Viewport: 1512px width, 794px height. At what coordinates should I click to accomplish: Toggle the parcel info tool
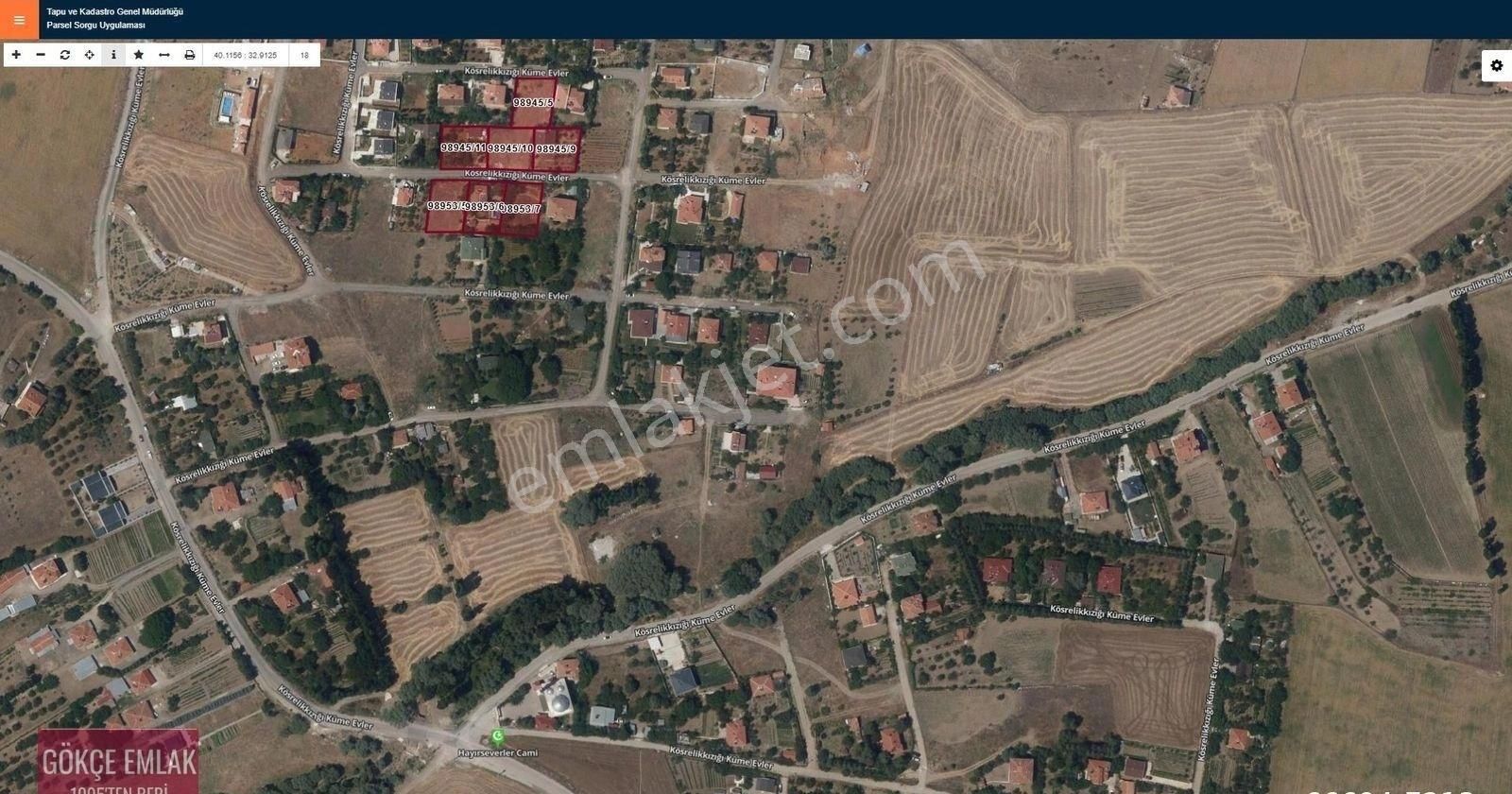pos(113,55)
